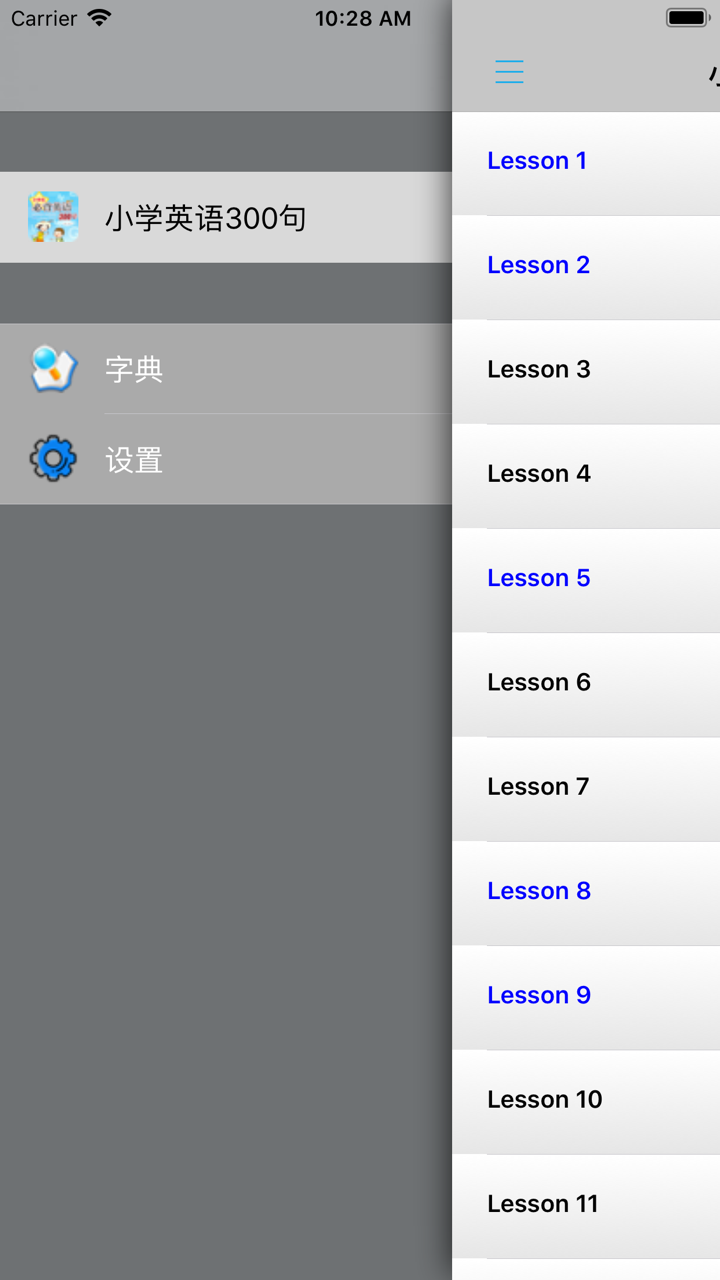Screen dimensions: 720x1280
Task: Select the 字典 menu entry
Action: pos(133,368)
